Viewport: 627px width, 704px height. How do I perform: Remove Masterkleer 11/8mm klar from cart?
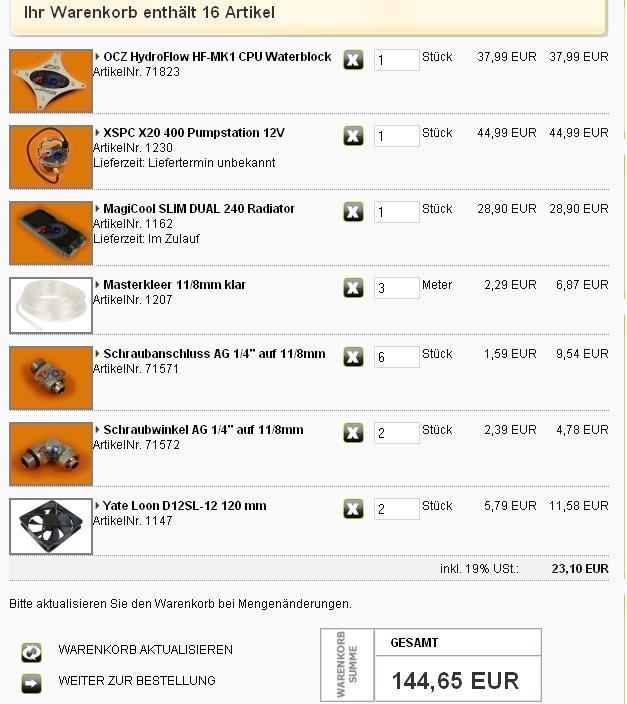353,288
